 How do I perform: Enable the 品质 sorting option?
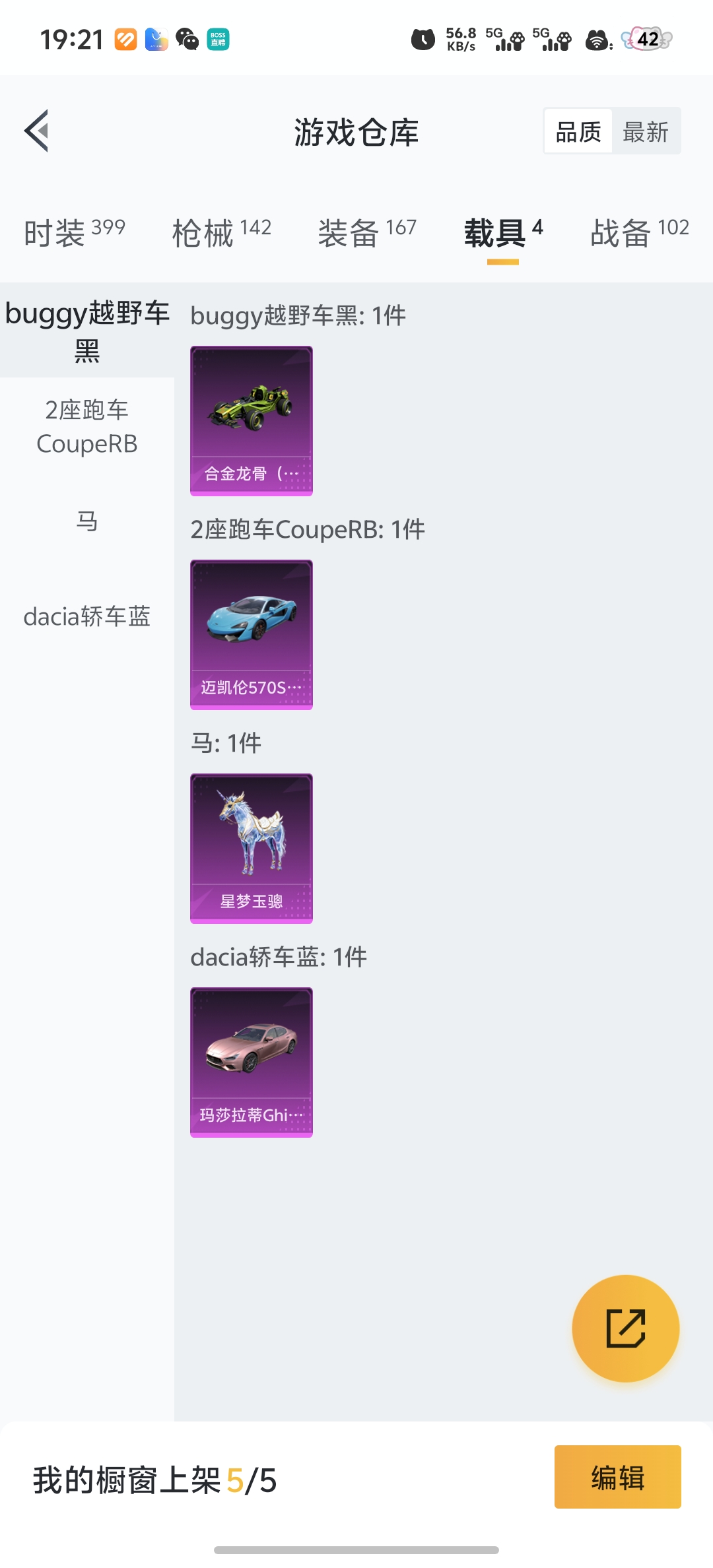tap(576, 131)
